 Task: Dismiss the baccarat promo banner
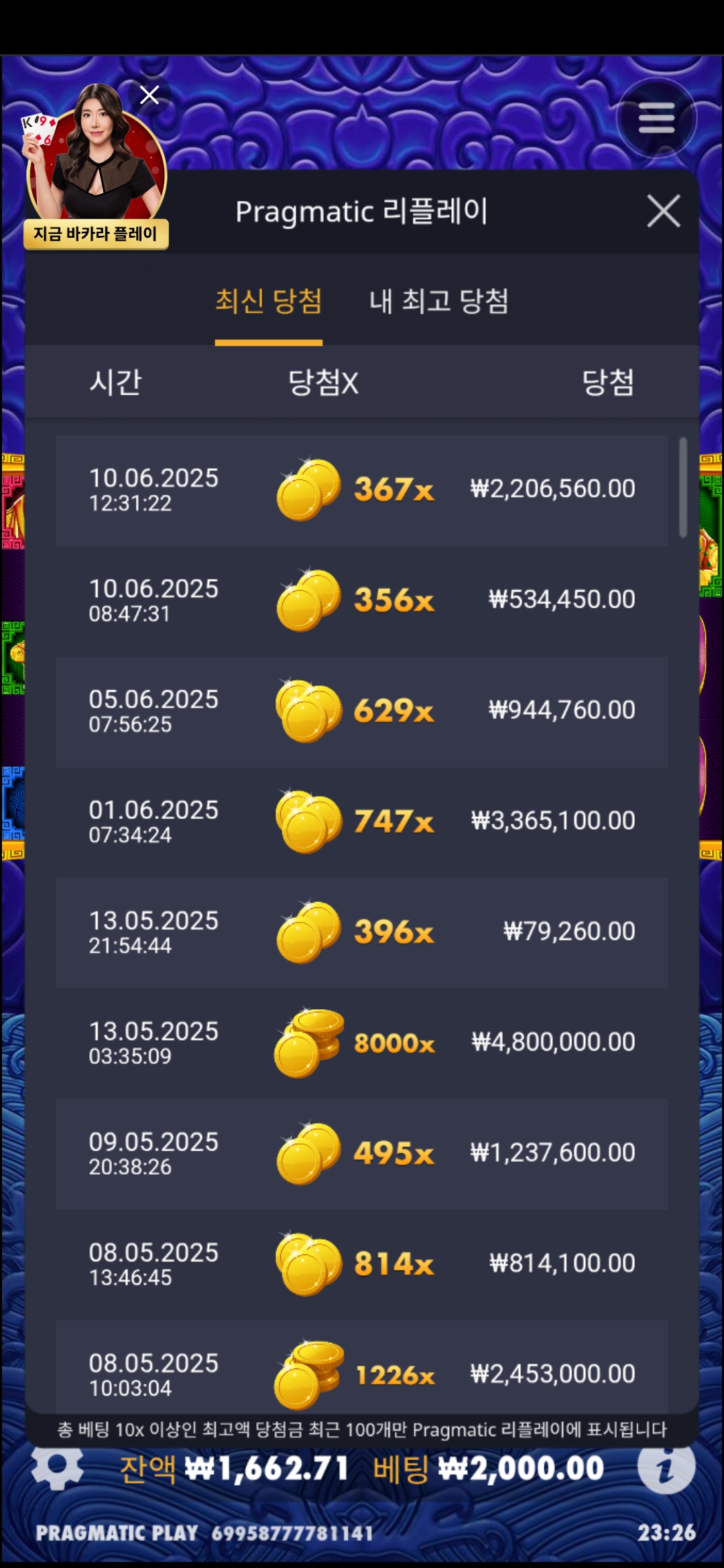click(x=149, y=95)
